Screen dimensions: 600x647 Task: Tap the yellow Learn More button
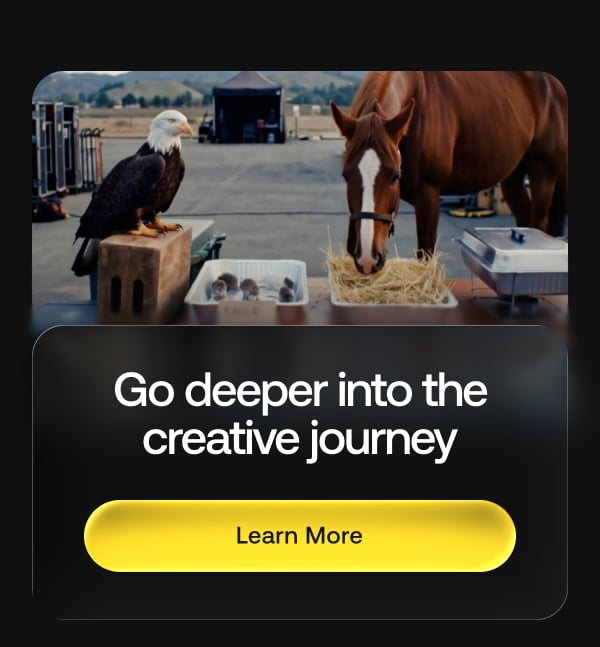300,536
